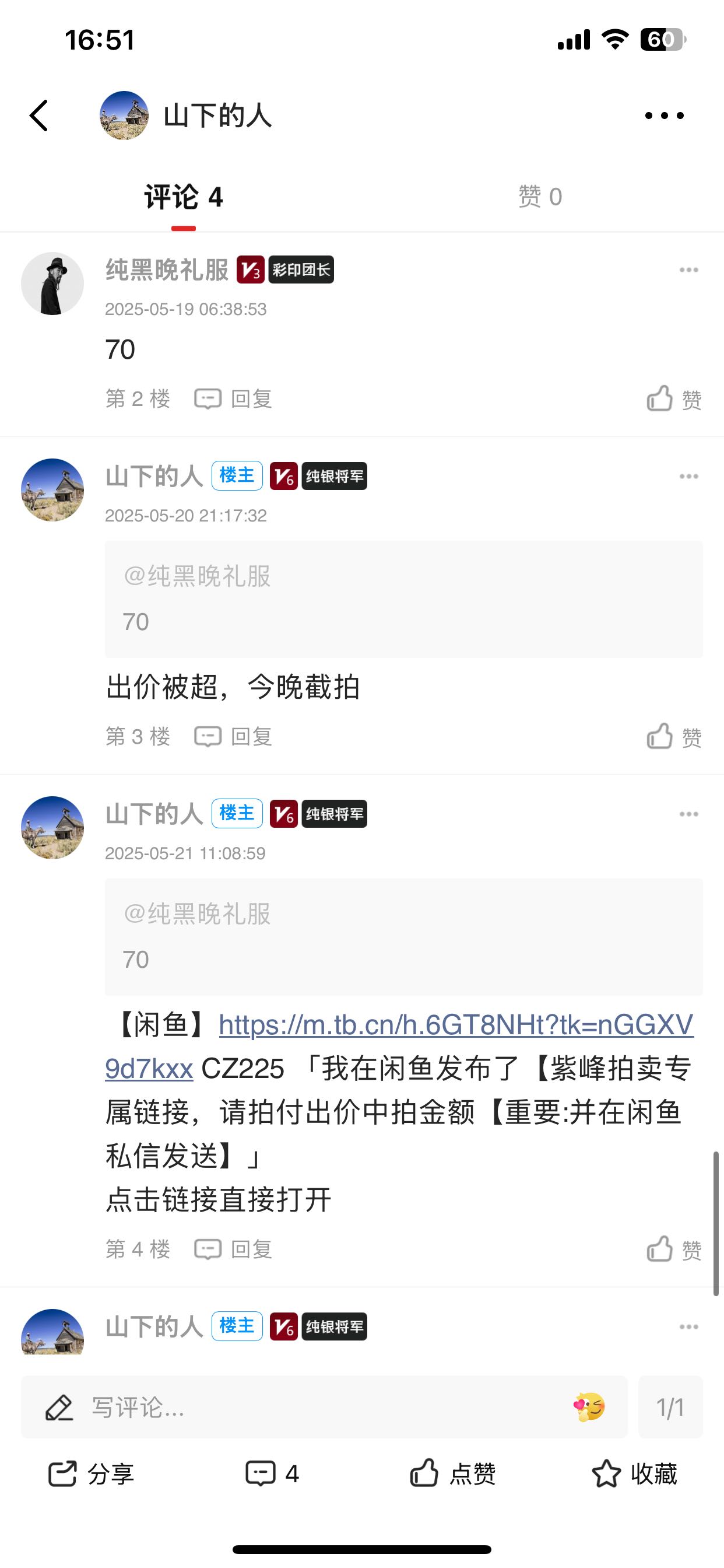Add post to favorites with 收藏

[x=635, y=1474]
